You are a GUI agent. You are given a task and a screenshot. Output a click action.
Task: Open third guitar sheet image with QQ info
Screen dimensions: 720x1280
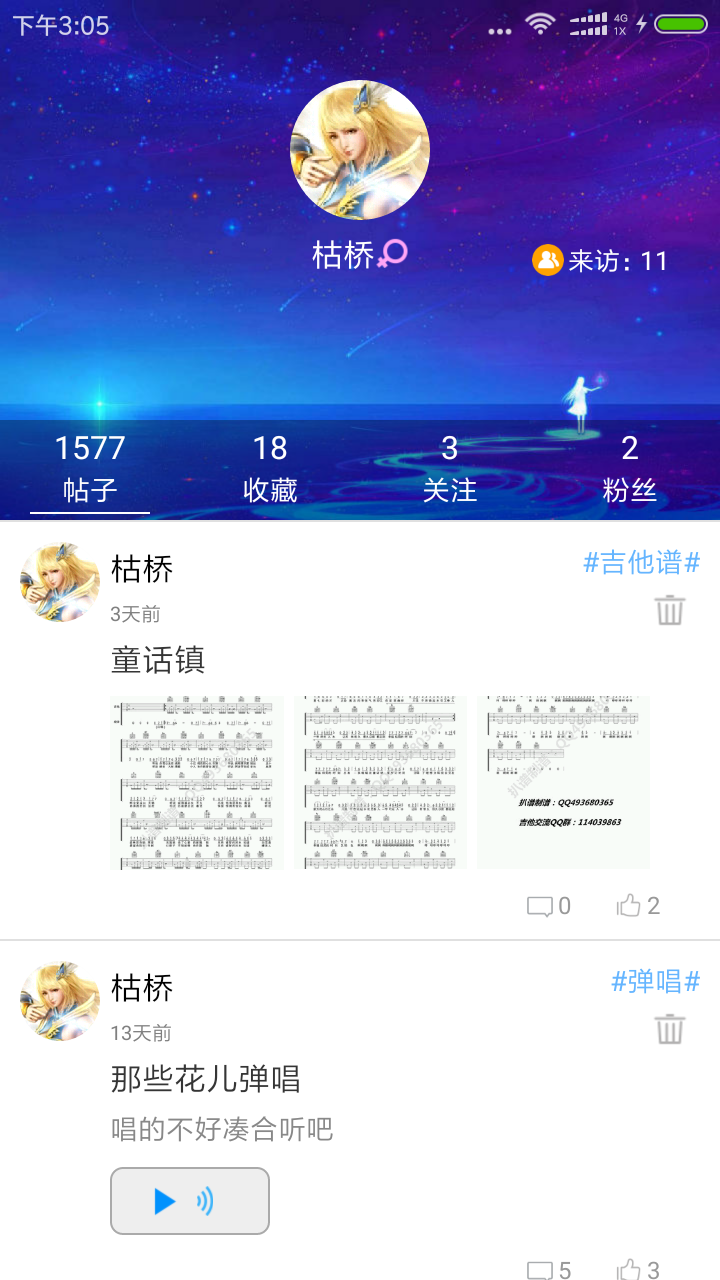click(563, 782)
